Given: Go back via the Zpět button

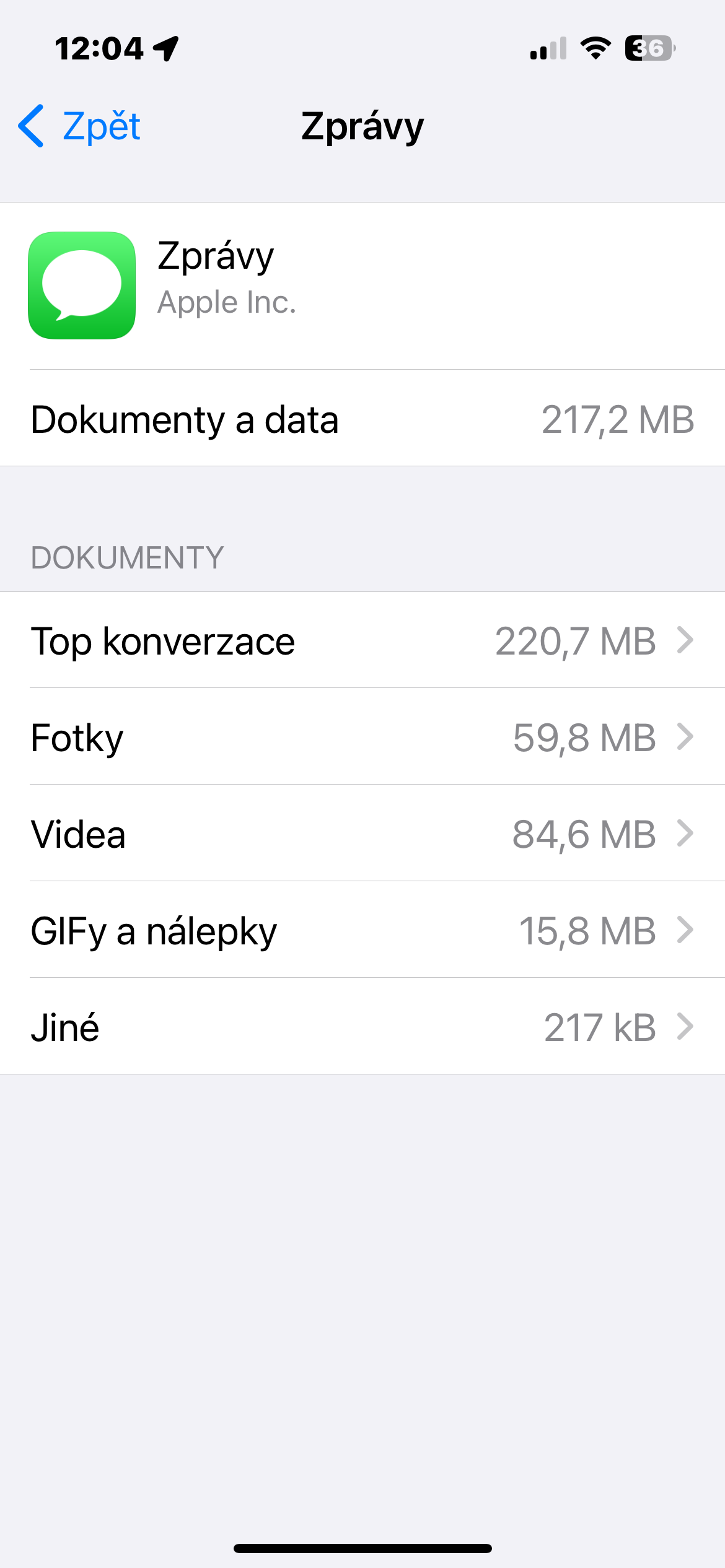Looking at the screenshot, I should (81, 126).
